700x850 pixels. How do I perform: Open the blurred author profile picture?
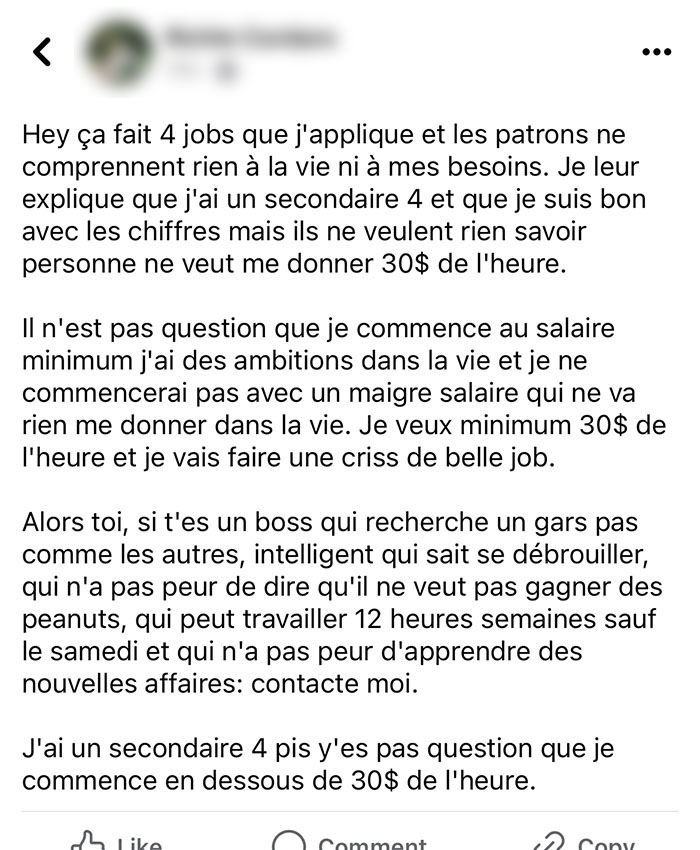(x=118, y=53)
